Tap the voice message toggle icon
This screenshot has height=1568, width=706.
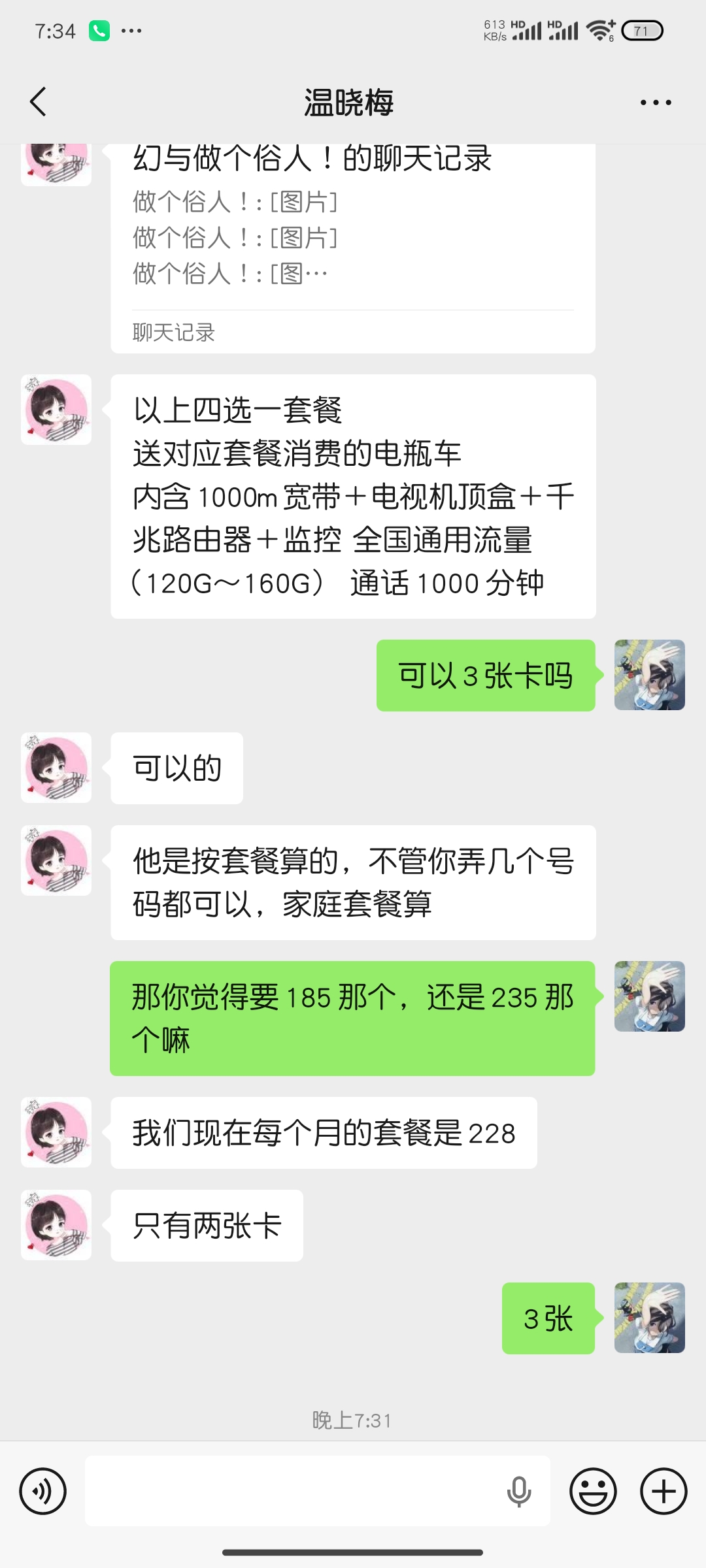(x=43, y=1491)
